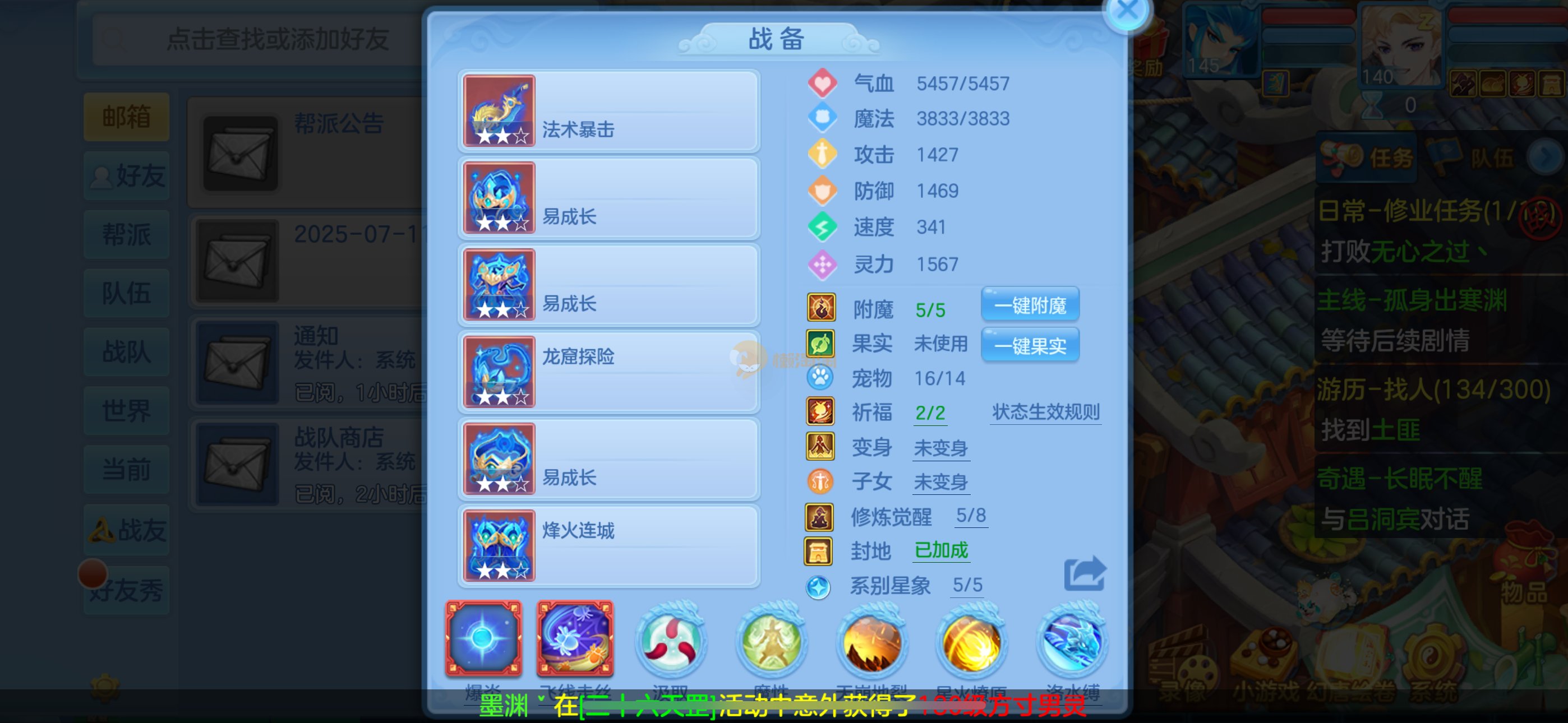Open 封地 已加成 link

click(940, 550)
